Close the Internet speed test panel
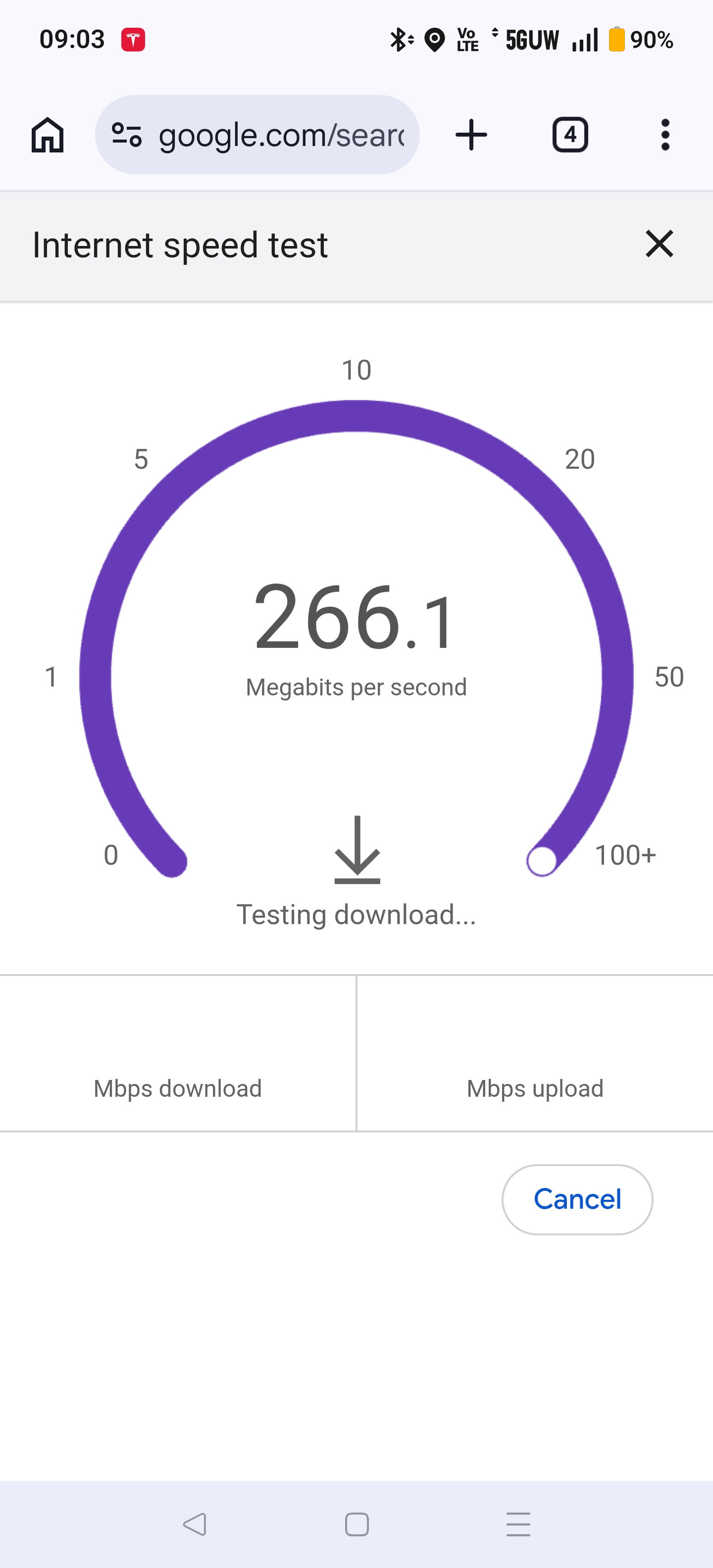The image size is (713, 1568). (659, 244)
